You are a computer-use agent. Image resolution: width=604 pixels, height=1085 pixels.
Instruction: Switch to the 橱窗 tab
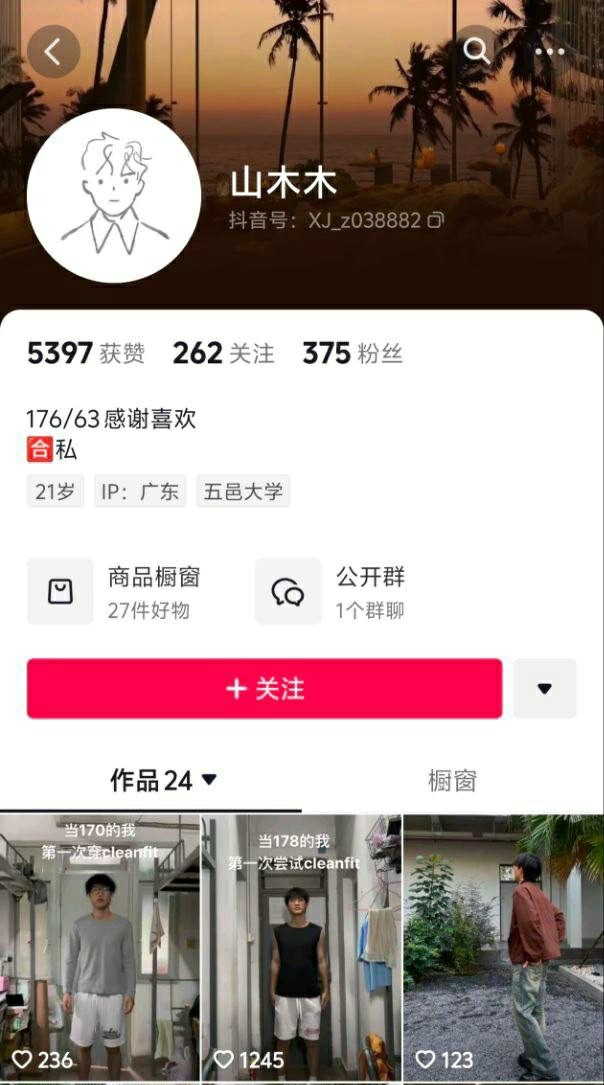click(452, 781)
